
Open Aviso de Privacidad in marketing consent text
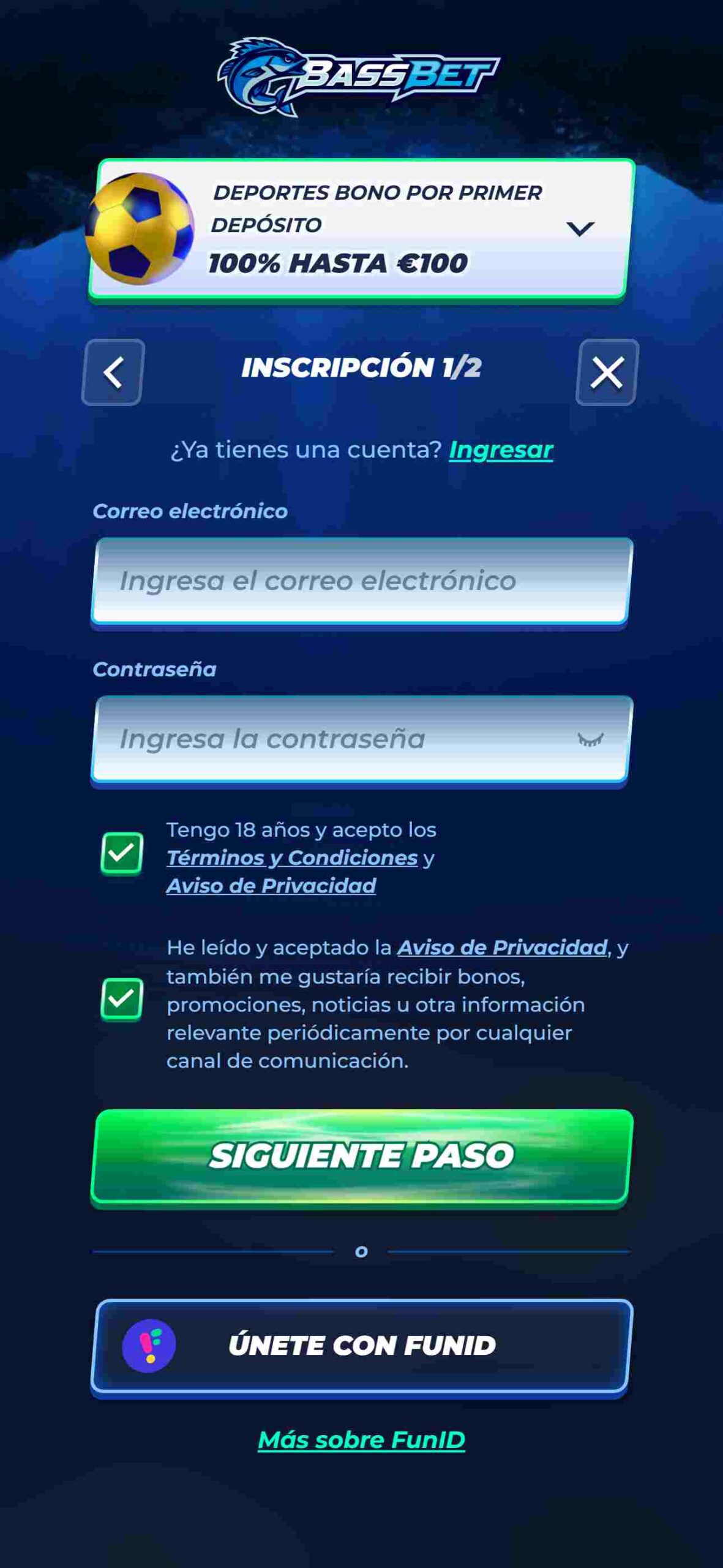[503, 948]
